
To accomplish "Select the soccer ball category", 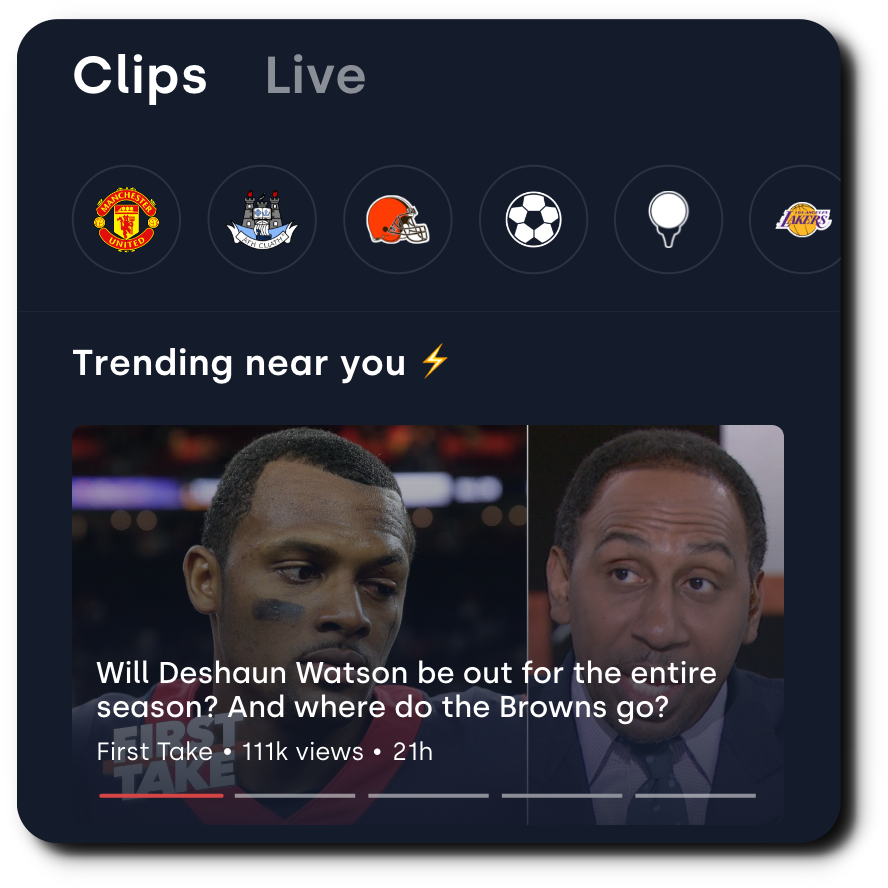I will [533, 220].
